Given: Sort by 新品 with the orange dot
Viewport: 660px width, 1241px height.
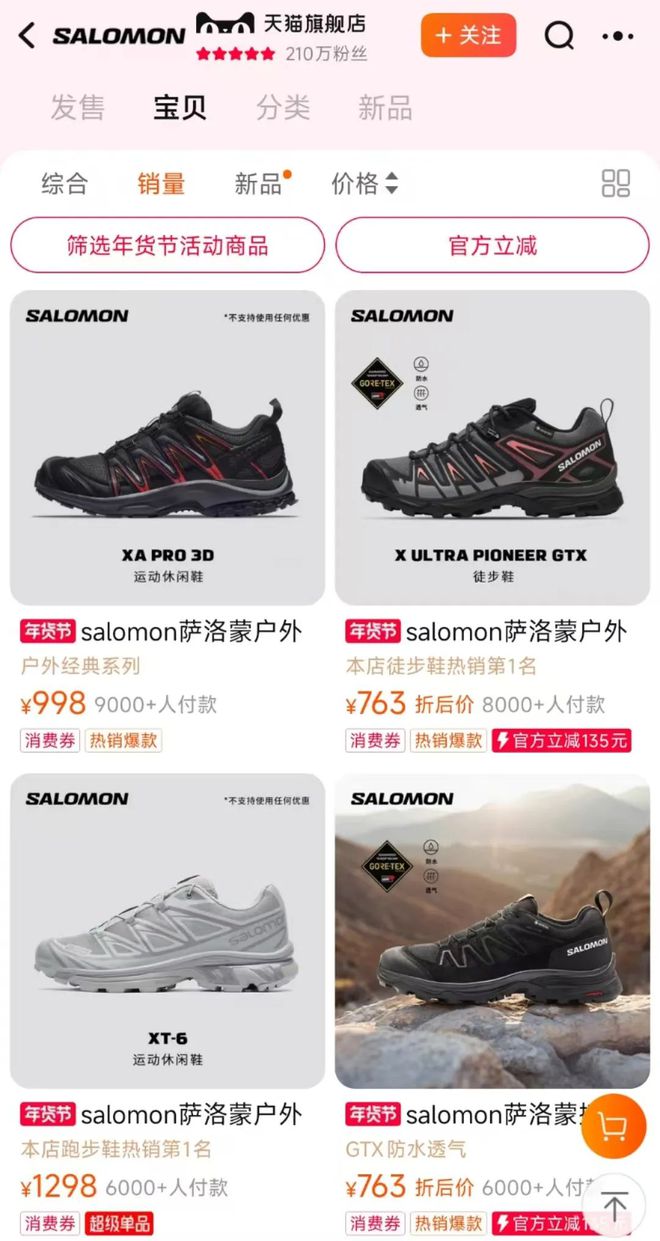Looking at the screenshot, I should (x=260, y=184).
